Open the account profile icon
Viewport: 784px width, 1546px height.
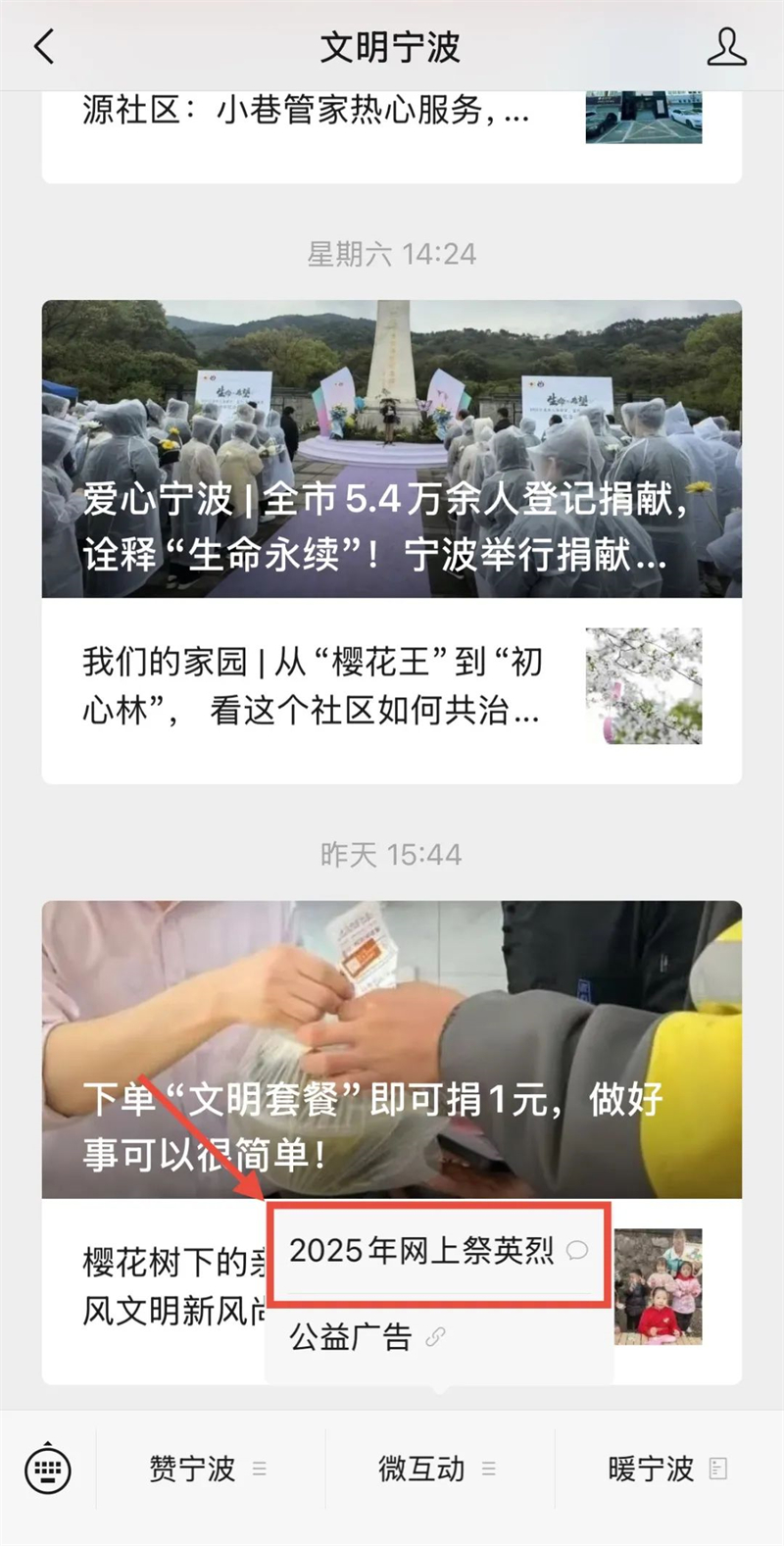(726, 46)
